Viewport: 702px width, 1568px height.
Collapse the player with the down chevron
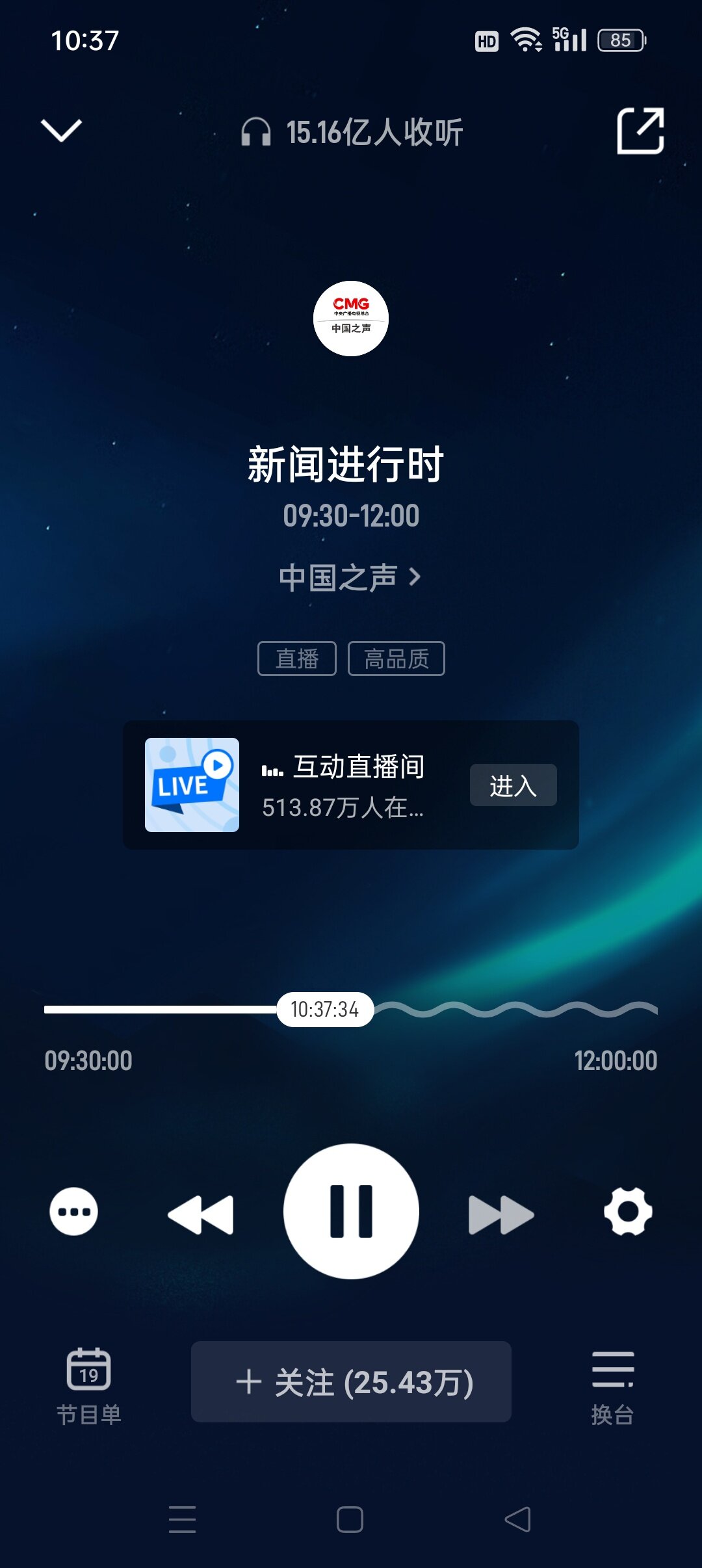point(61,130)
